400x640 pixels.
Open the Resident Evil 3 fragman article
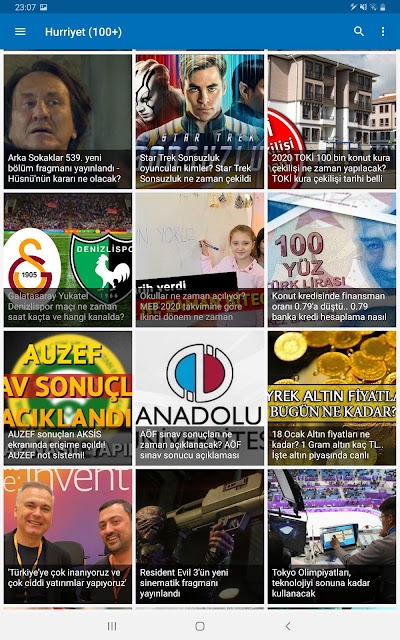pos(200,536)
